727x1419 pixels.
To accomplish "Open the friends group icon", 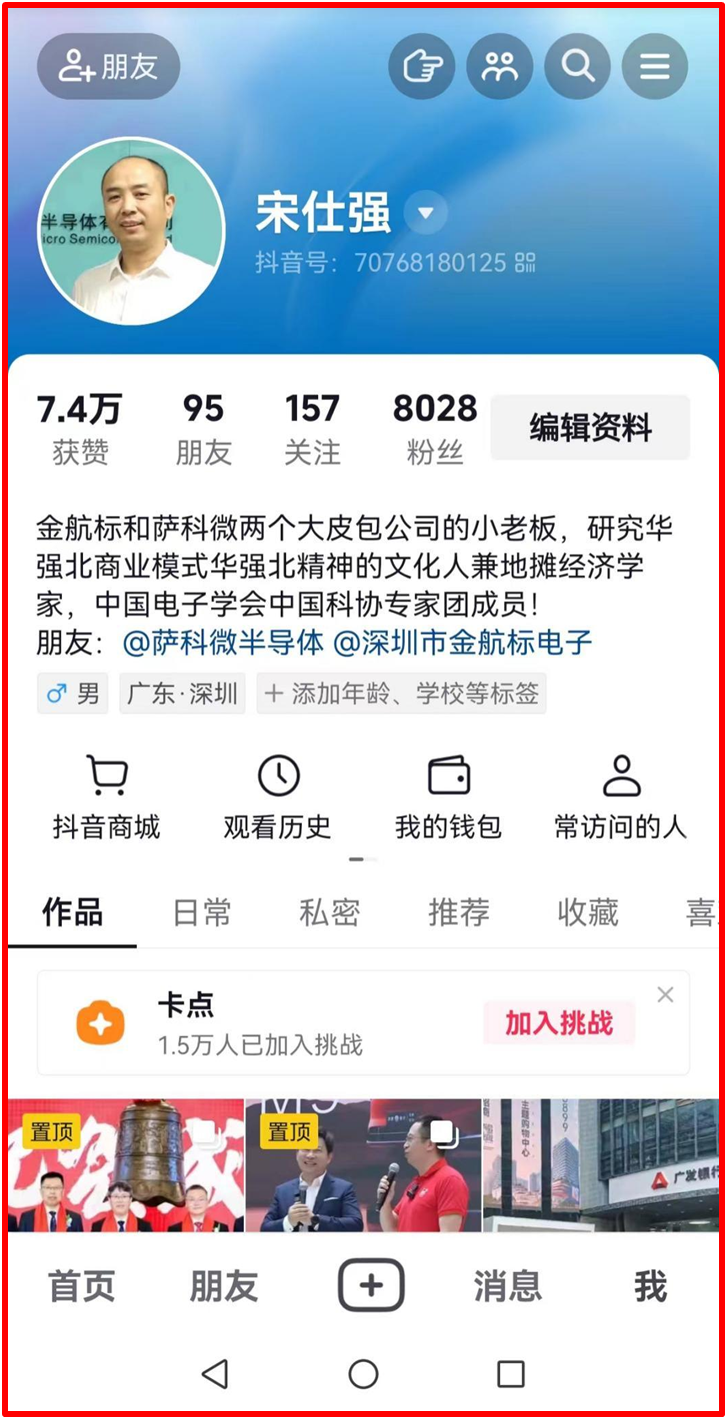I will coord(499,66).
